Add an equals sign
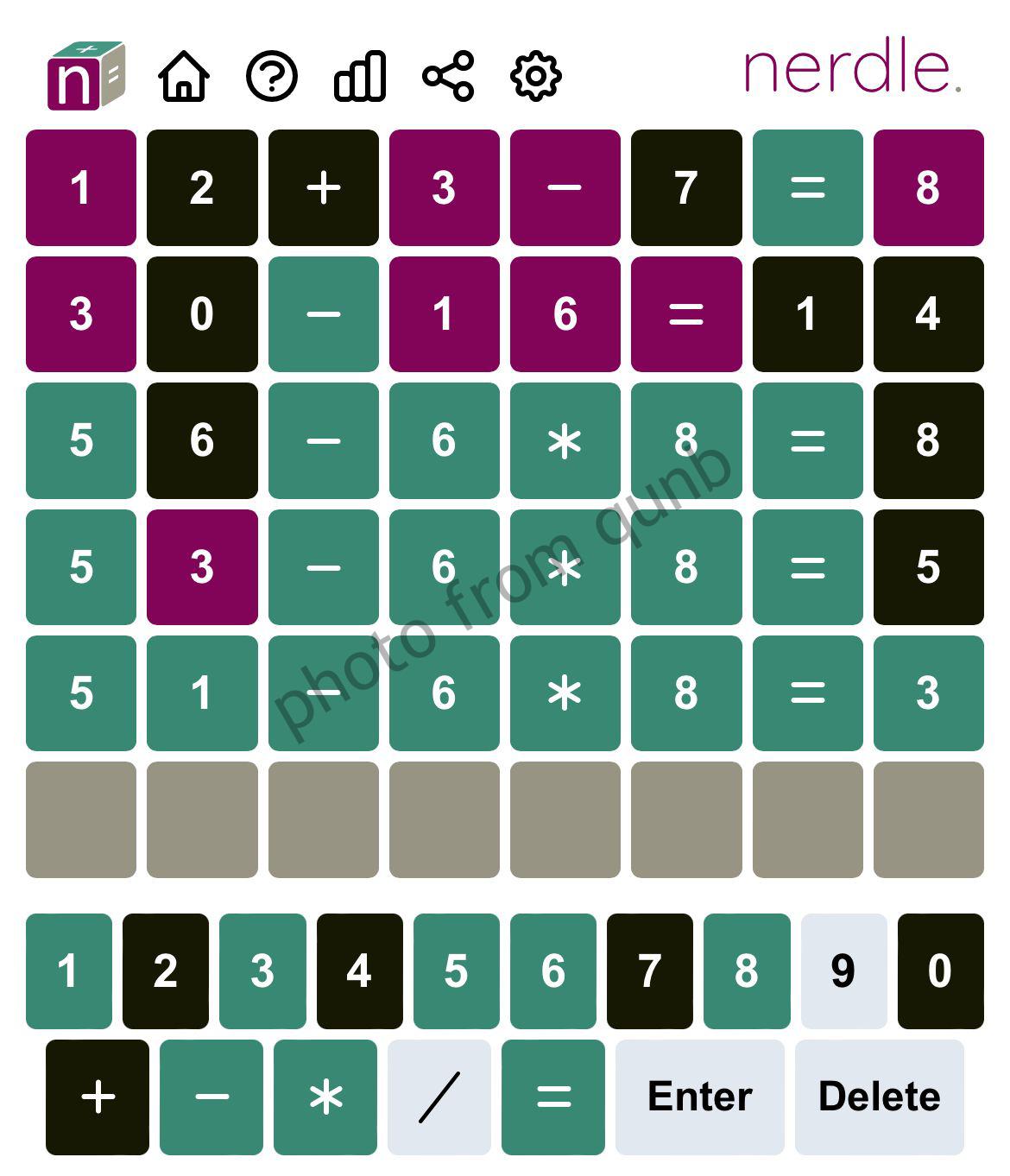Image resolution: width=1010 pixels, height=1176 pixels. coord(553,1097)
